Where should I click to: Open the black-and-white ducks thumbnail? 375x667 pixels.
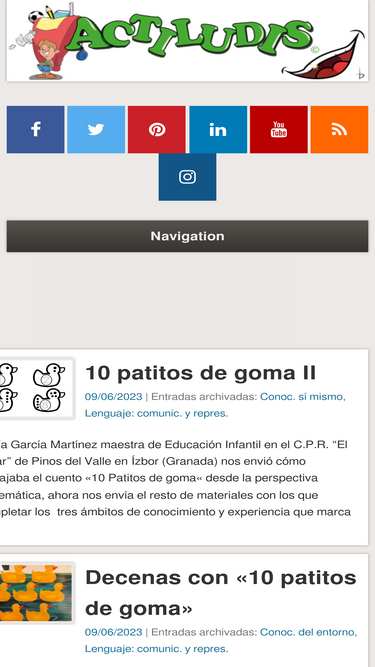37,388
